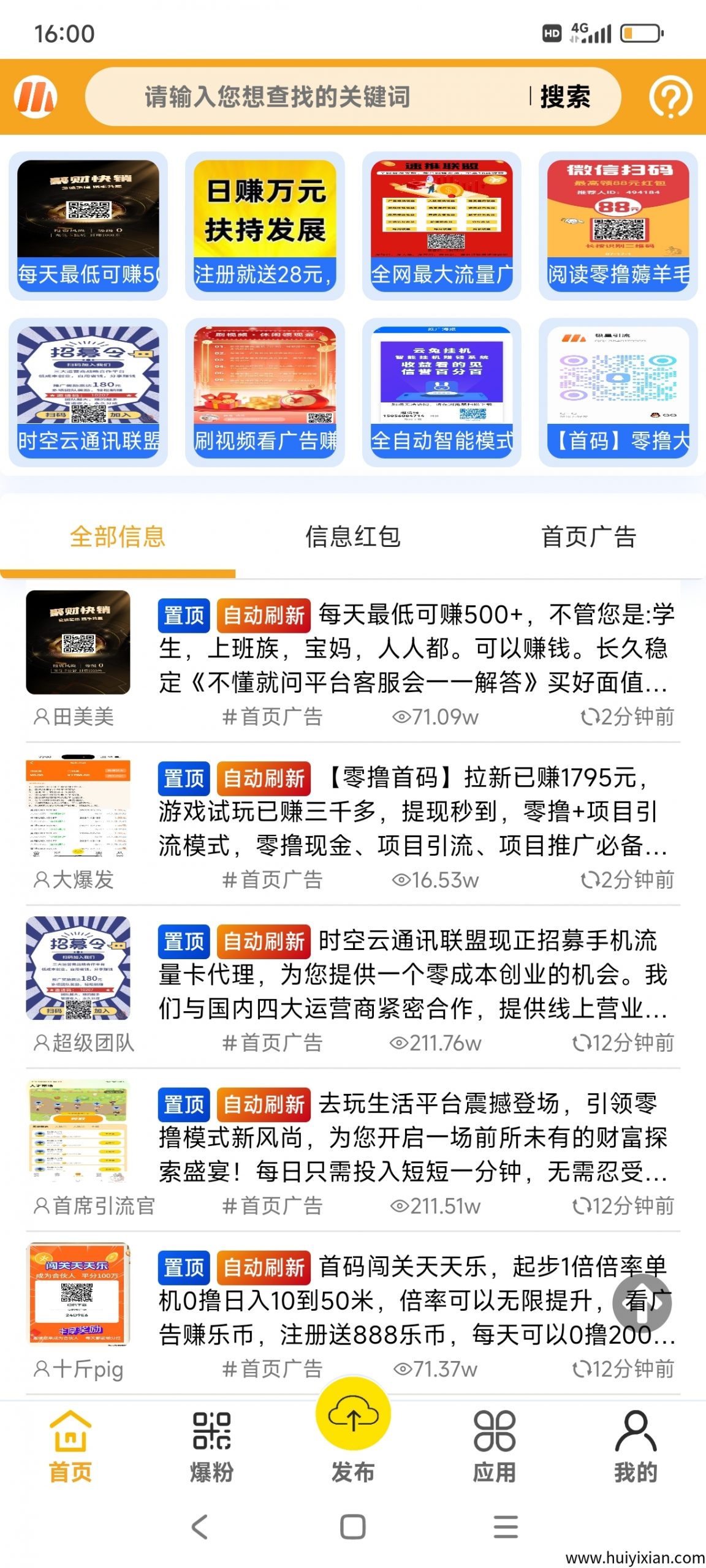Tap the system back button

pos(200,1527)
